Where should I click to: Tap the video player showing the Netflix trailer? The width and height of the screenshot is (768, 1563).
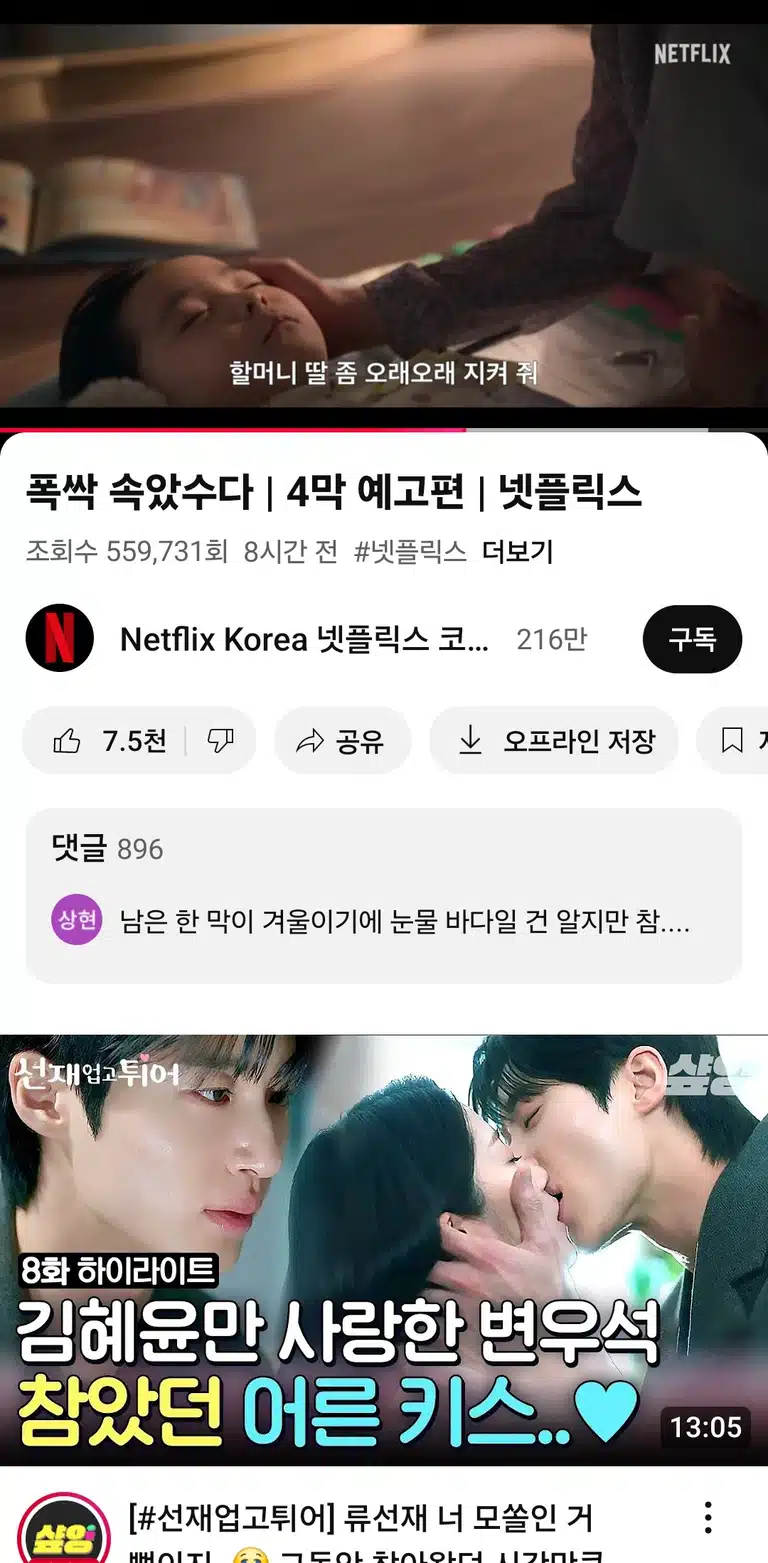(x=384, y=217)
